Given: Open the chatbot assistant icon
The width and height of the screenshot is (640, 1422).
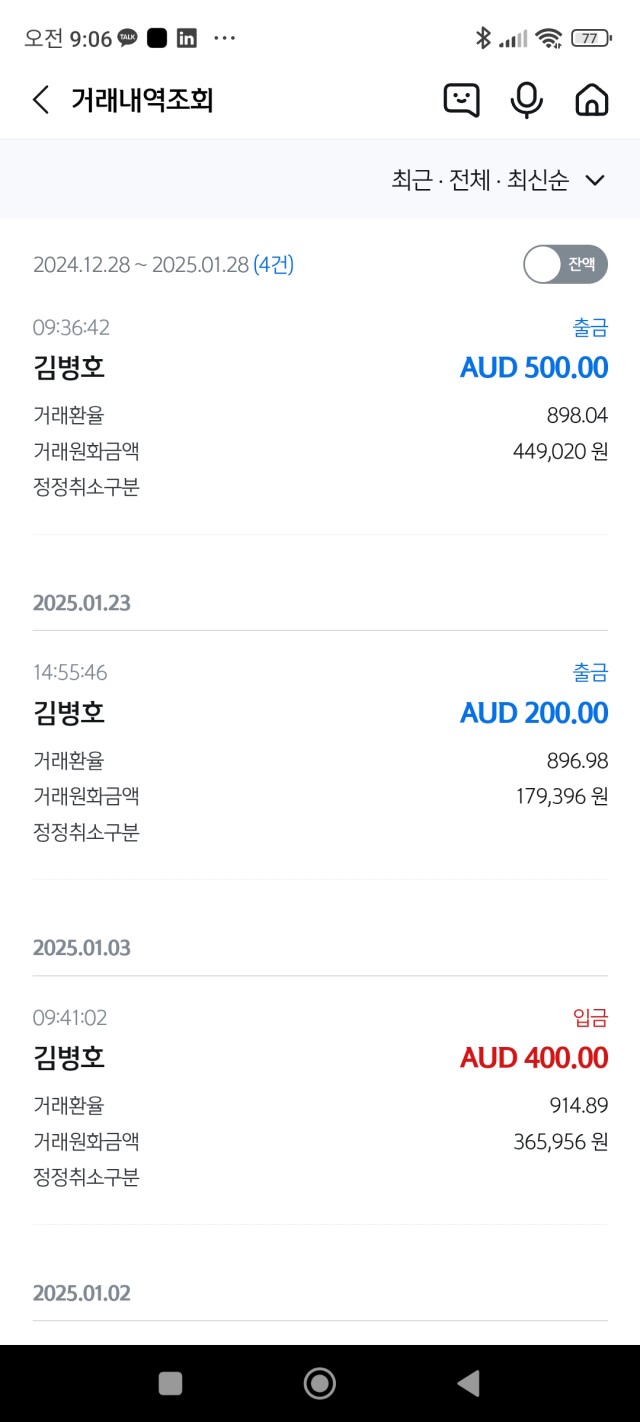Looking at the screenshot, I should pyautogui.click(x=462, y=100).
